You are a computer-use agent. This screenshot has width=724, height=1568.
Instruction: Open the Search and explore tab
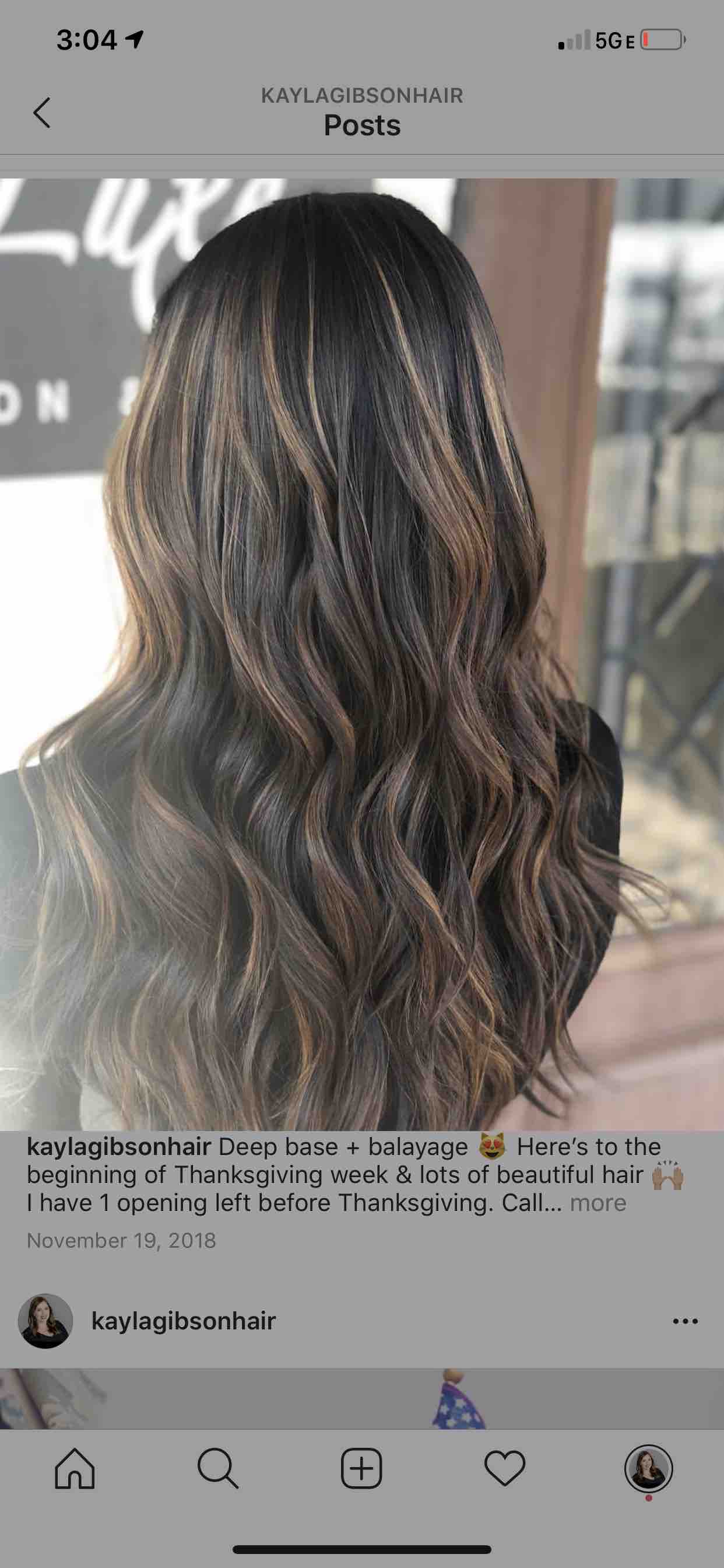tap(218, 1469)
